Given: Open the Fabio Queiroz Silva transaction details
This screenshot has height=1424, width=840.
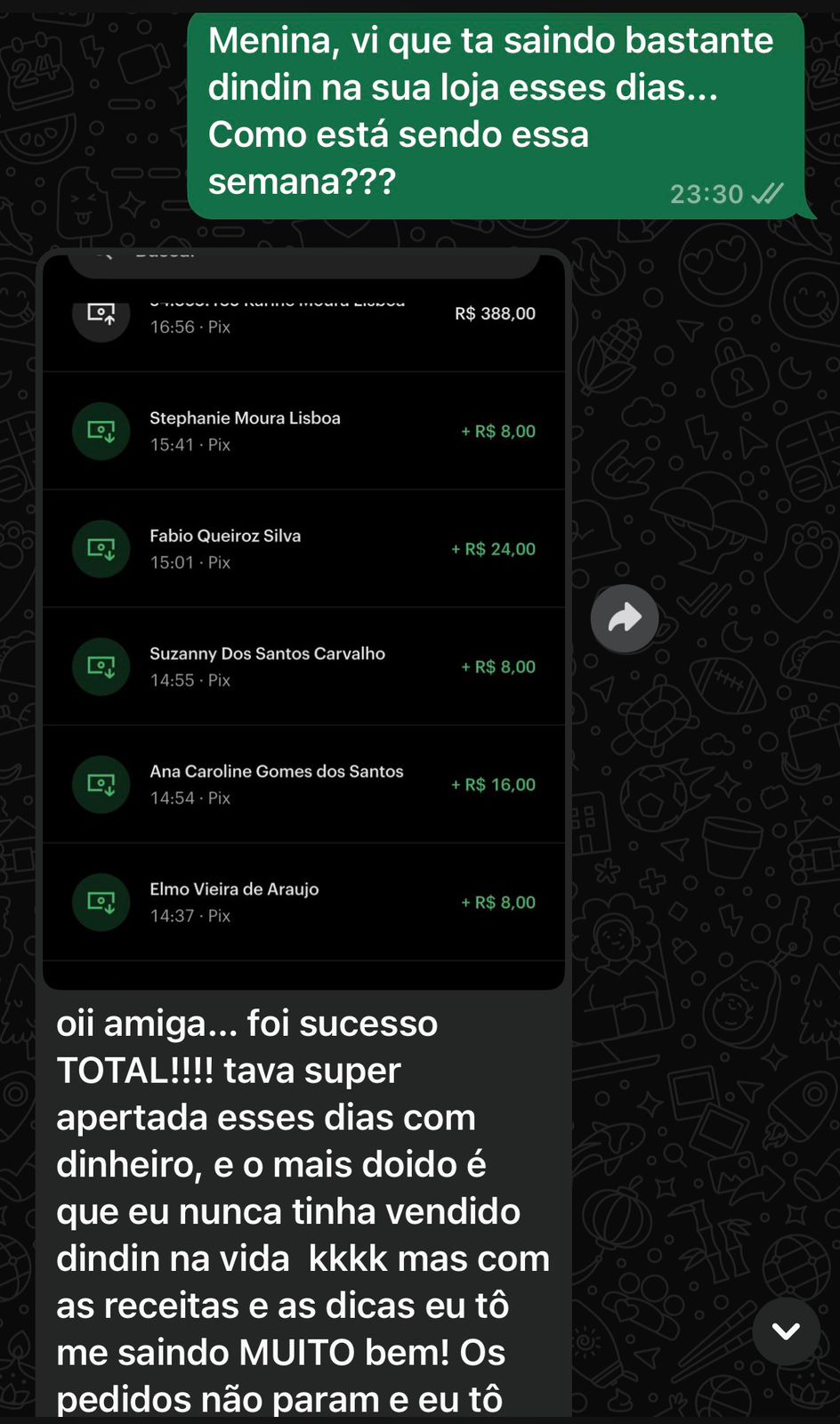Looking at the screenshot, I should click(x=303, y=549).
